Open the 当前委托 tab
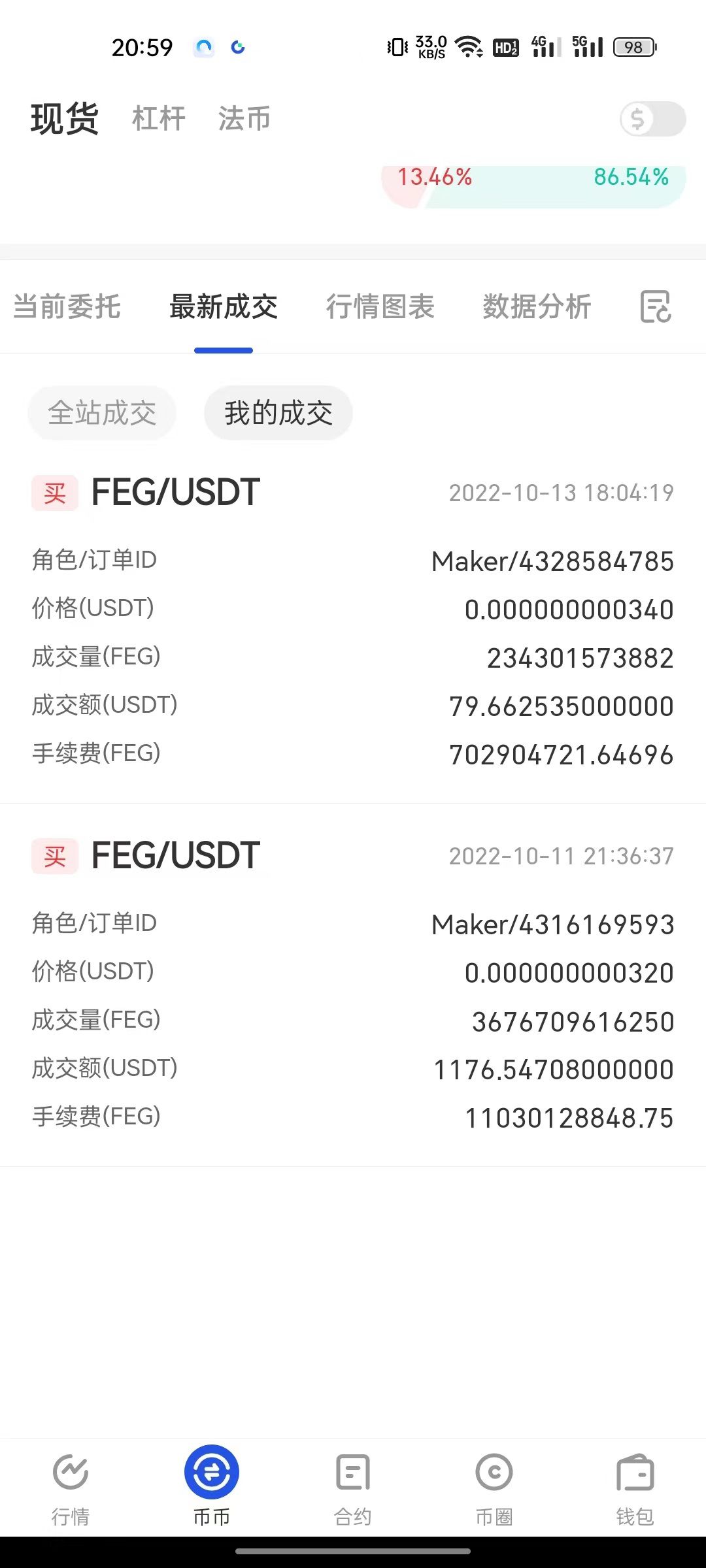Image resolution: width=706 pixels, height=1568 pixels. (67, 306)
